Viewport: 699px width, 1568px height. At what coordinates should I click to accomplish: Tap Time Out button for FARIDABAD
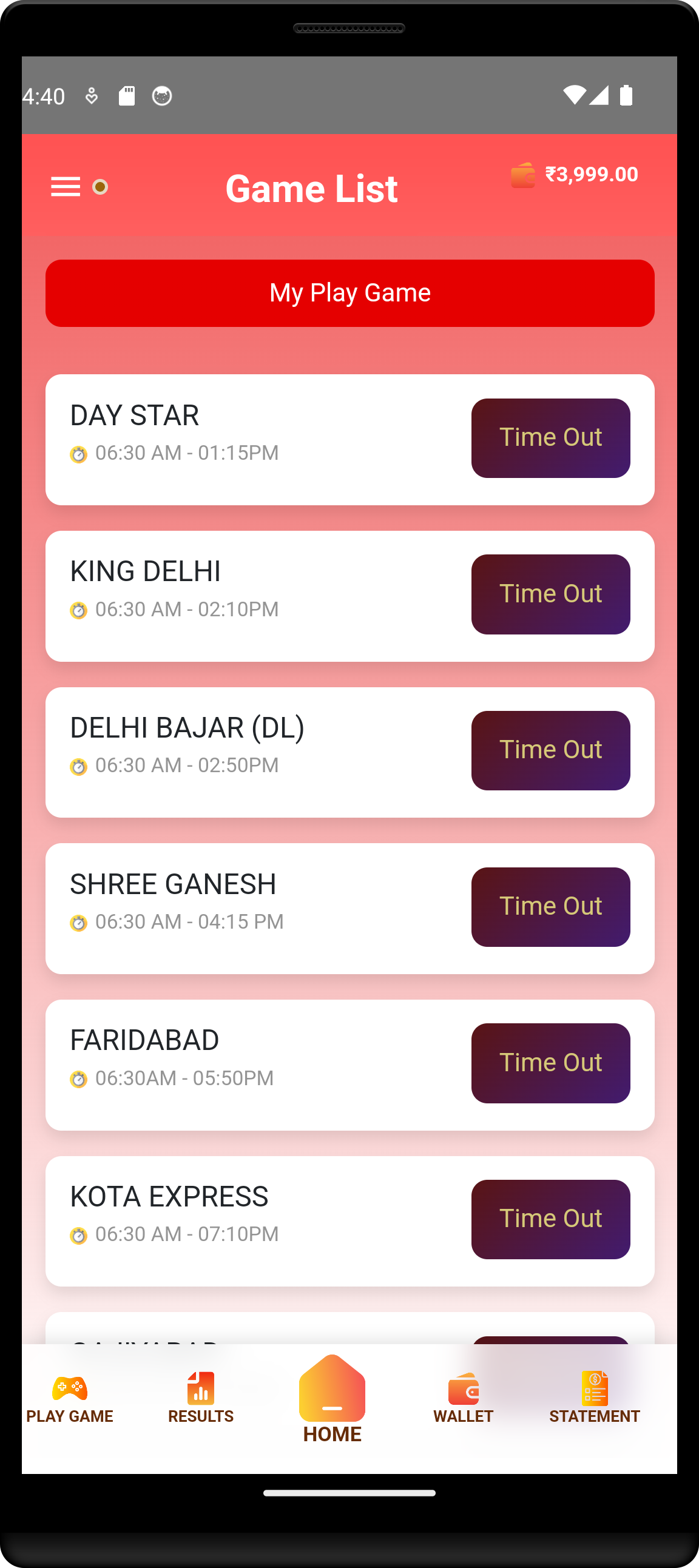click(x=550, y=1063)
